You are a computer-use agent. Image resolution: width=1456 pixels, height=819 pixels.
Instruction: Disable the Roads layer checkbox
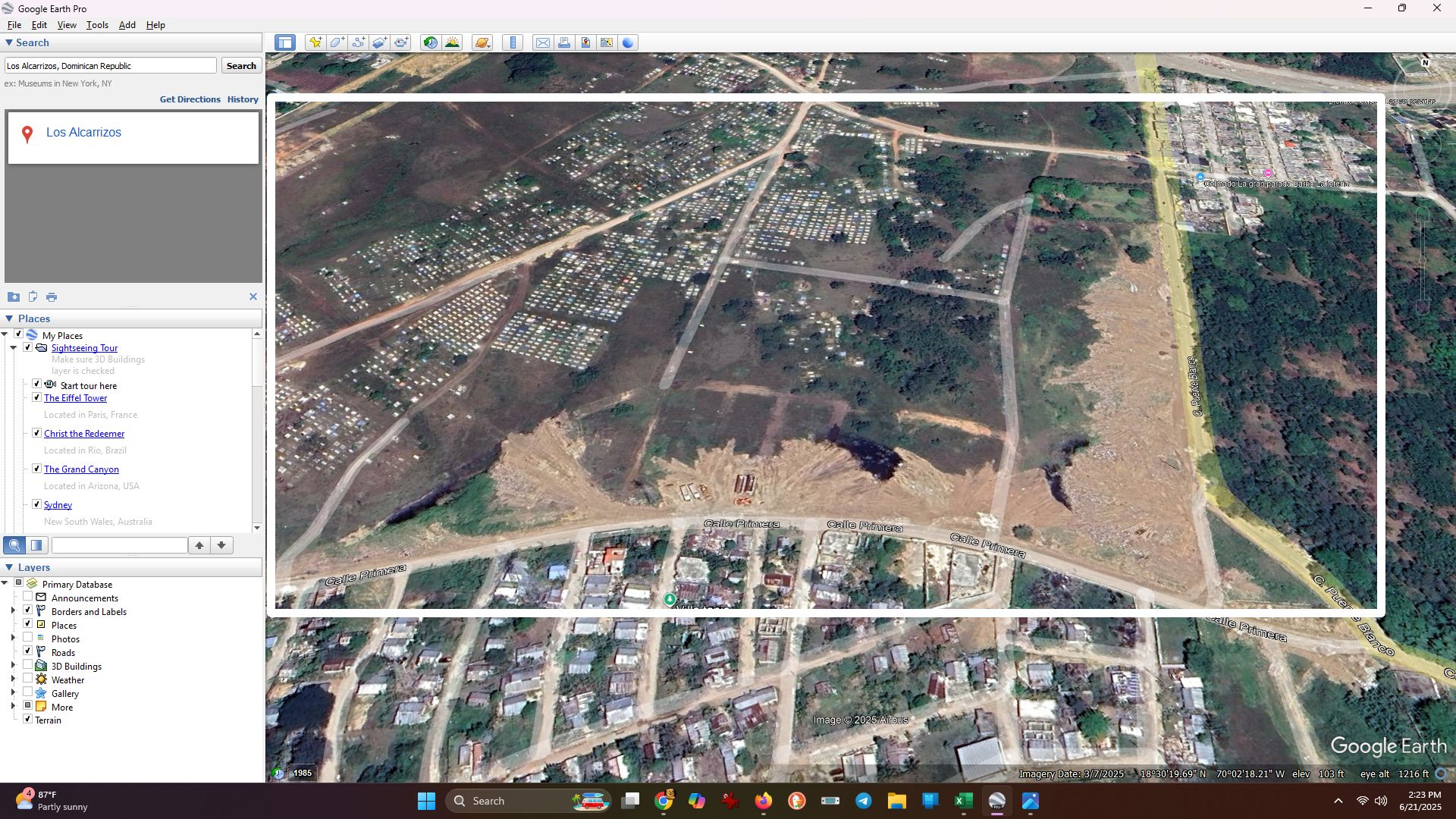[28, 652]
